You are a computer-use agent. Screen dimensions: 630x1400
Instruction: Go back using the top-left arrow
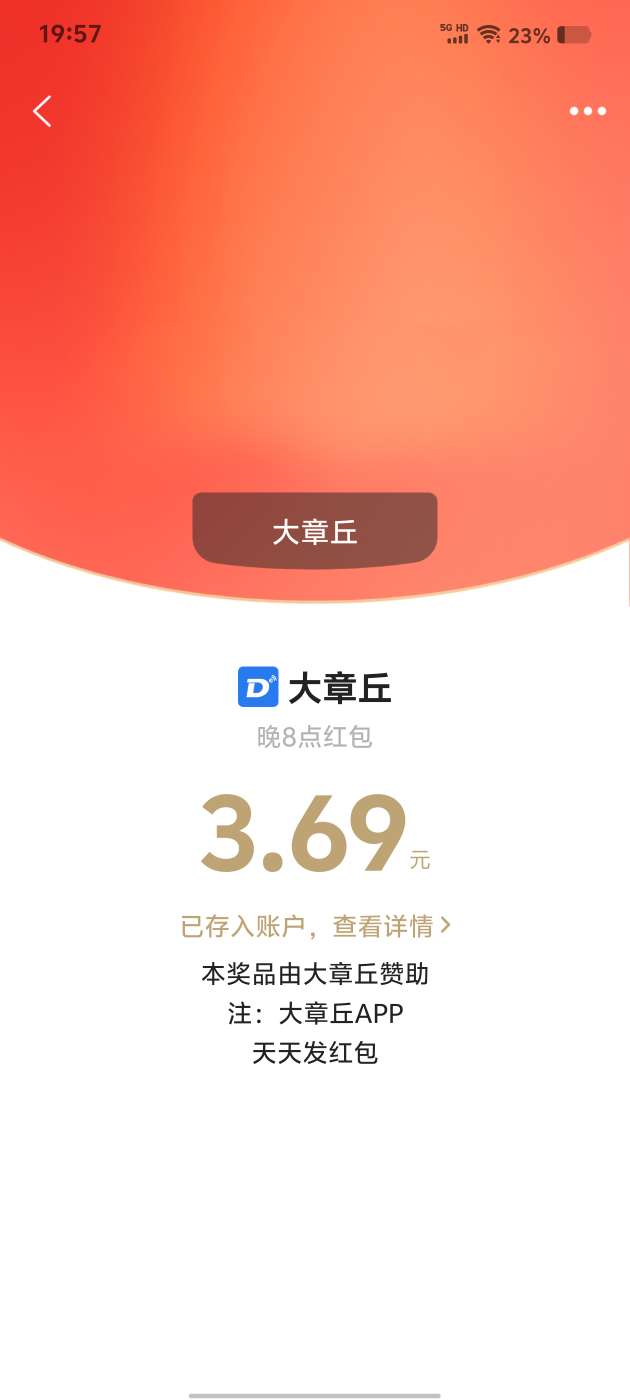coord(42,111)
